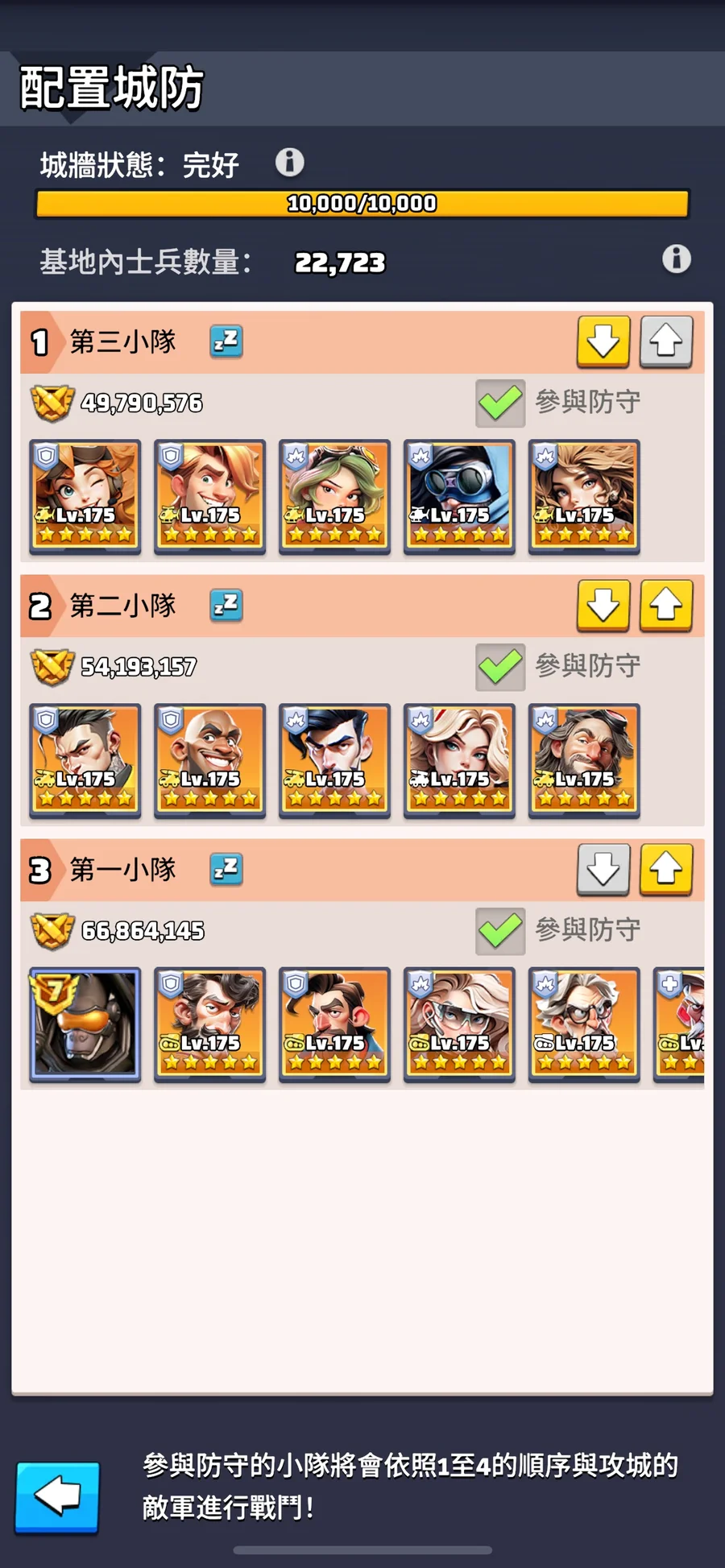Open the masked soldier unit in 第一小隊
Viewport: 725px width, 1568px height.
point(85,1024)
